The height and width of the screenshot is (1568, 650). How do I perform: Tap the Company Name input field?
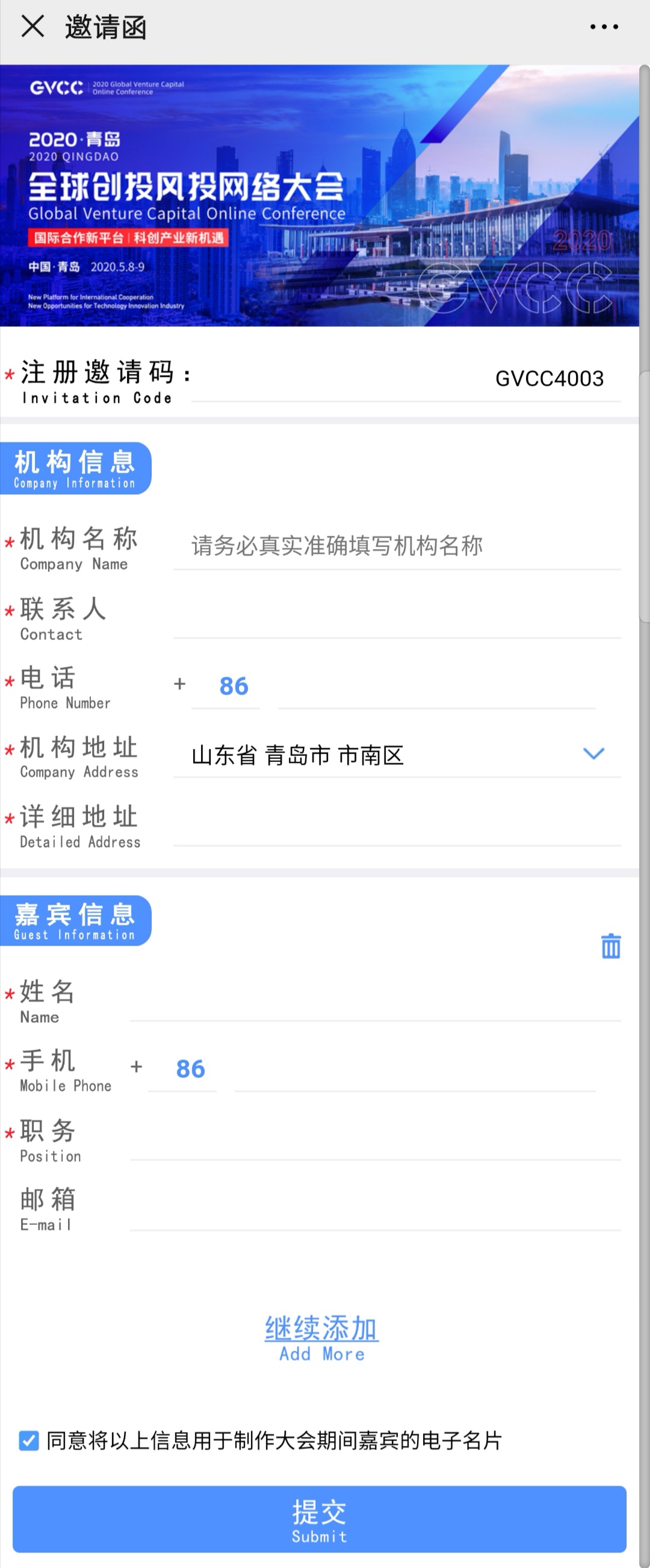[x=397, y=546]
